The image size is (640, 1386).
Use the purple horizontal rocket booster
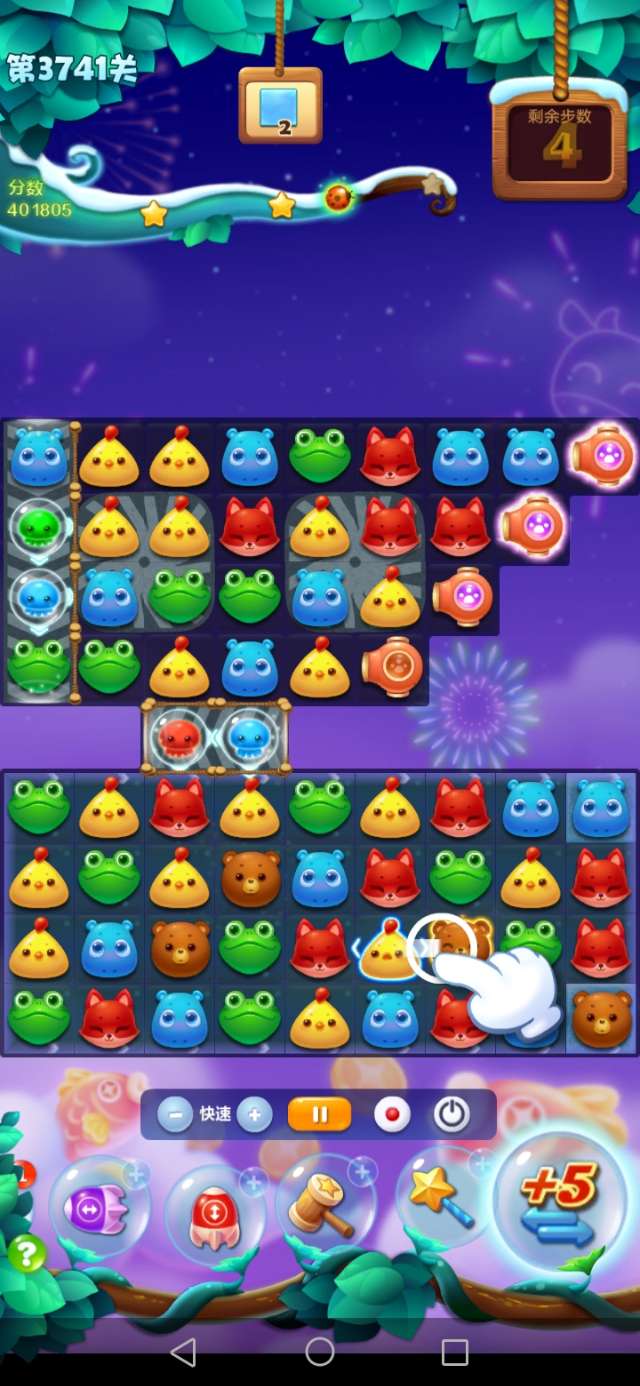[x=97, y=1208]
